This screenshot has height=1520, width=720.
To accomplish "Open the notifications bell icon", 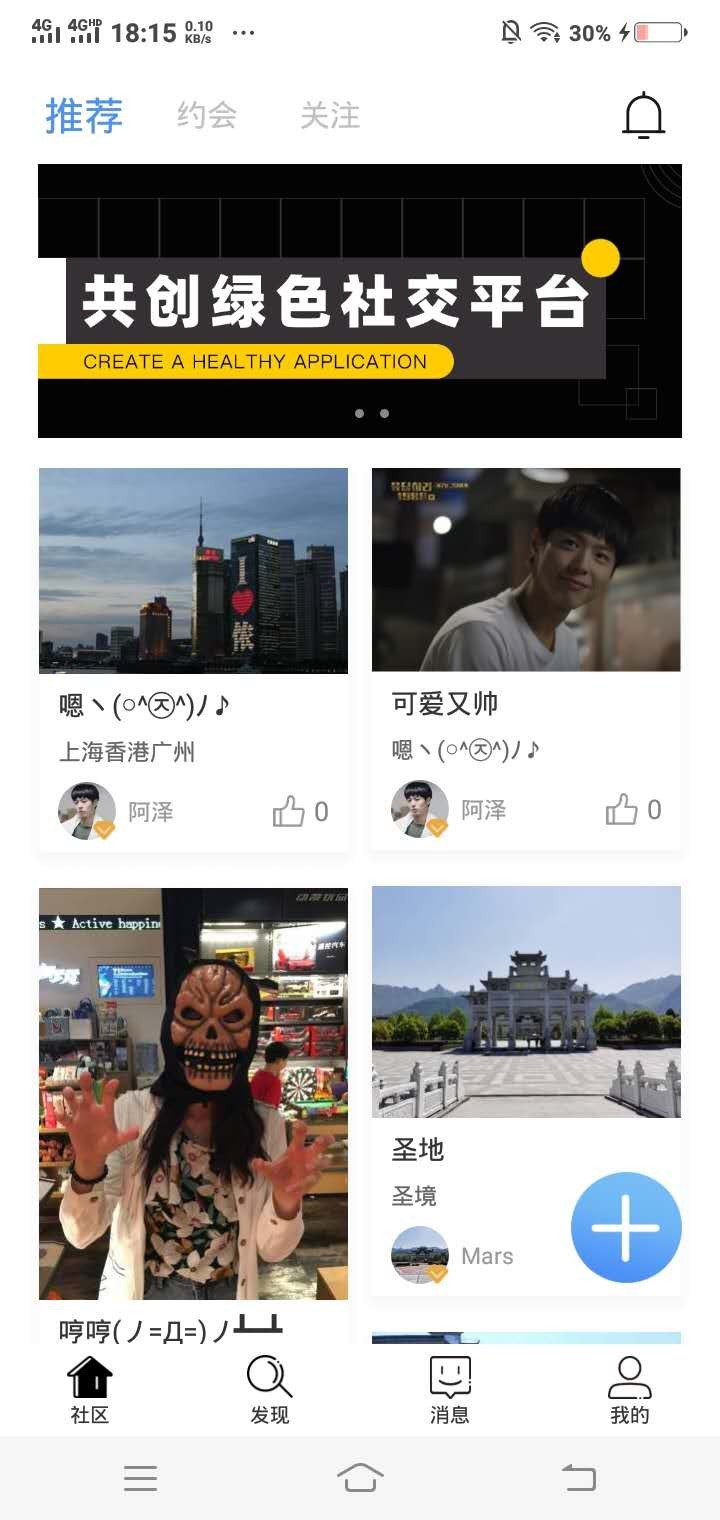I will [x=643, y=115].
